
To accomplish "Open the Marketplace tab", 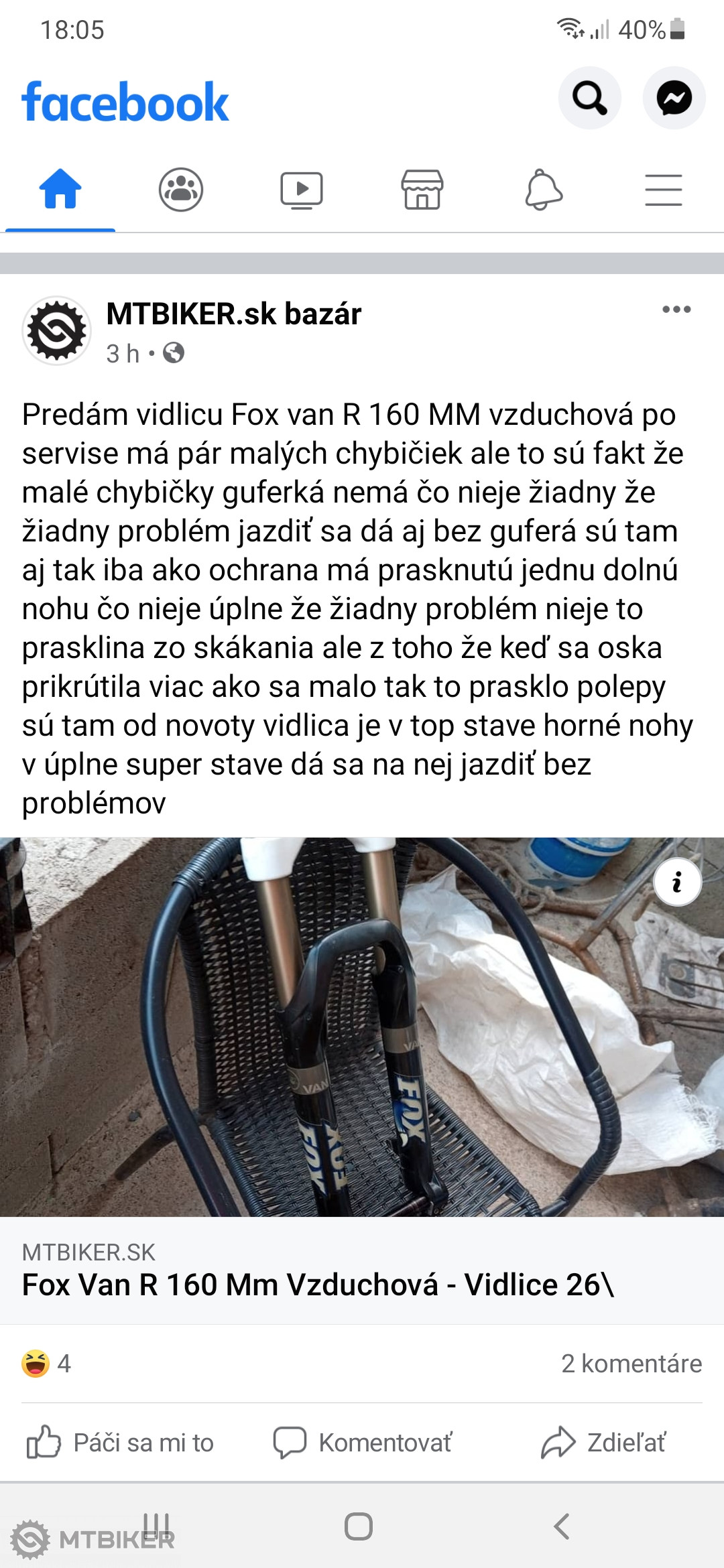I will point(422,190).
